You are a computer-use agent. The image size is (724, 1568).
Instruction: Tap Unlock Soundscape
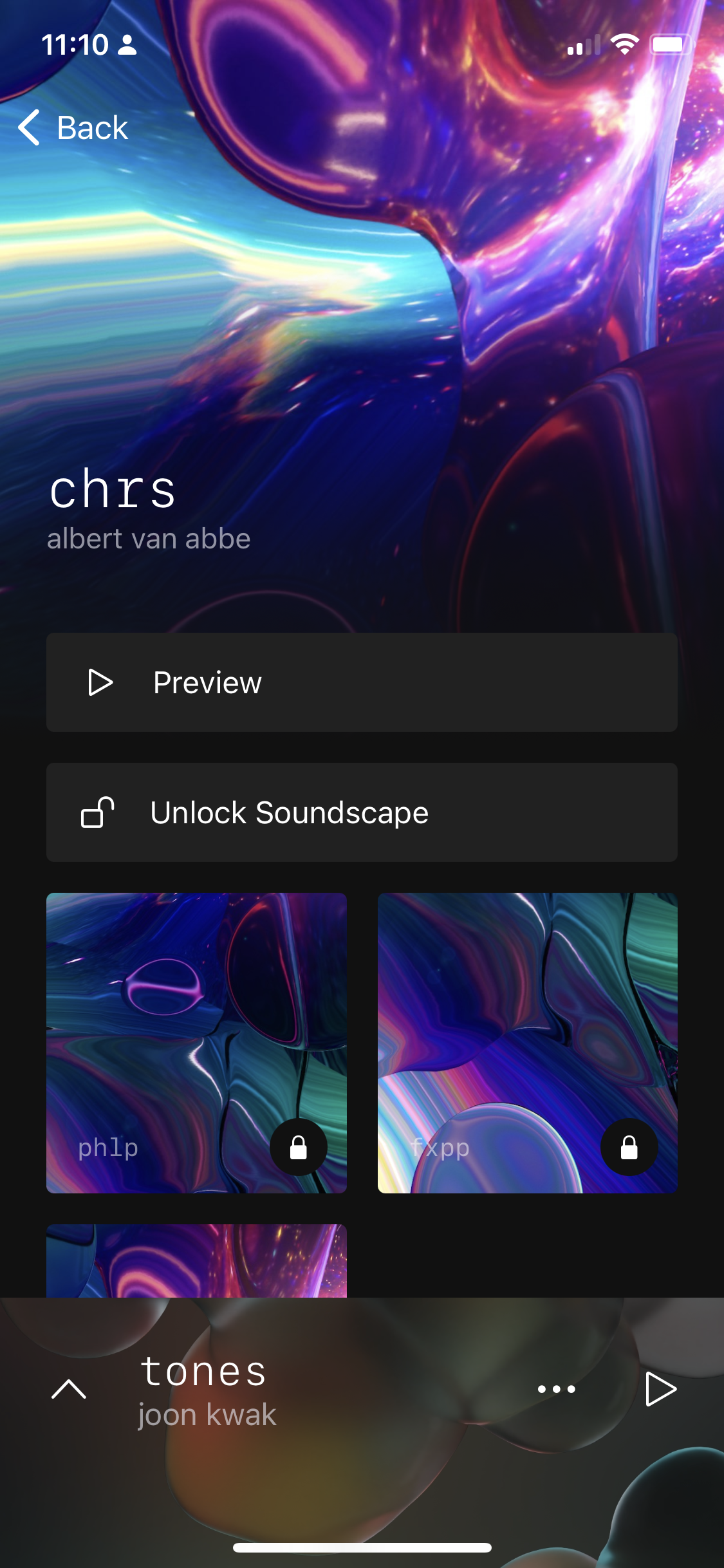(x=362, y=812)
